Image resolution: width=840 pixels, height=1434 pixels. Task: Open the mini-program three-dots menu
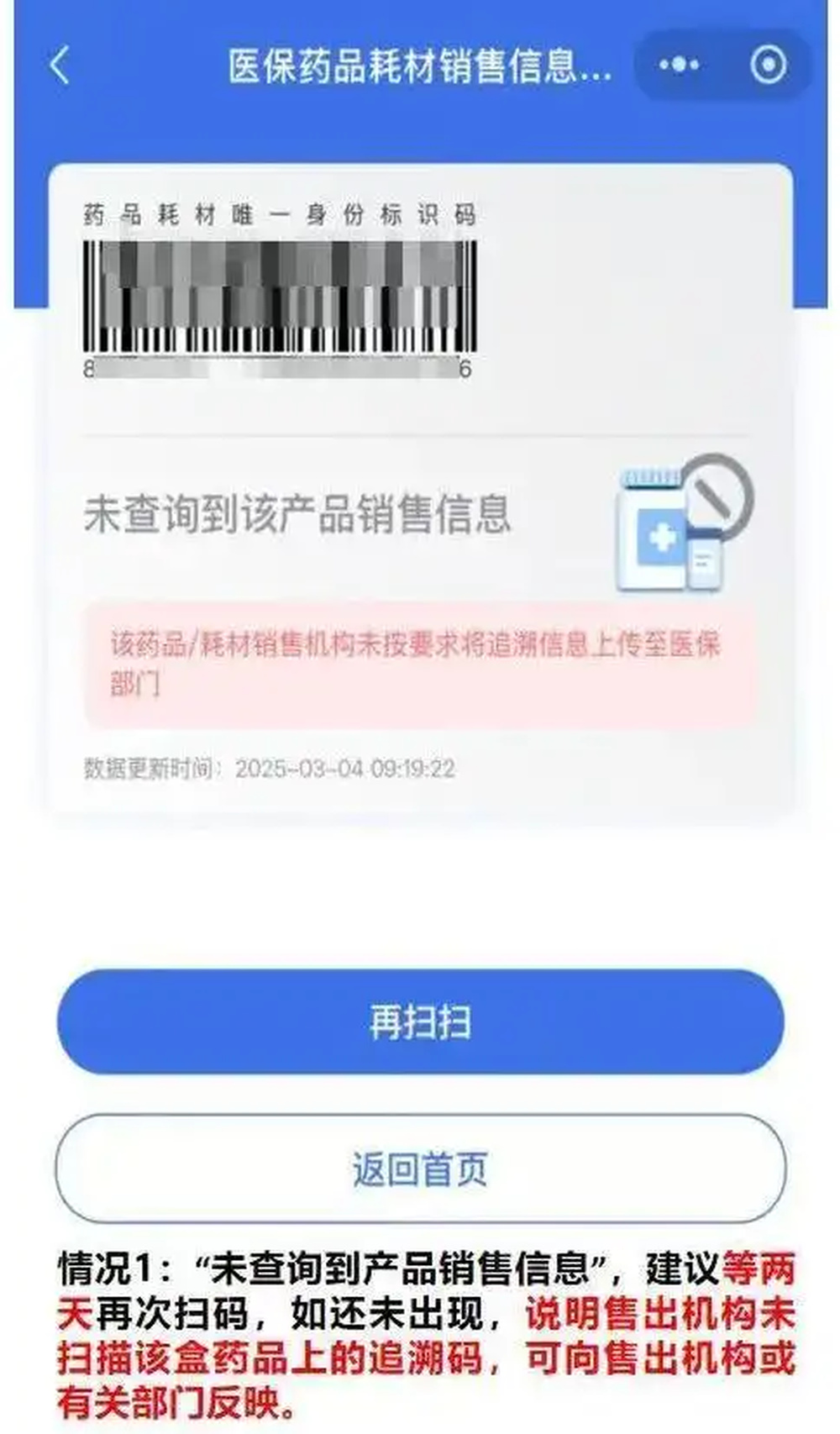pyautogui.click(x=679, y=65)
